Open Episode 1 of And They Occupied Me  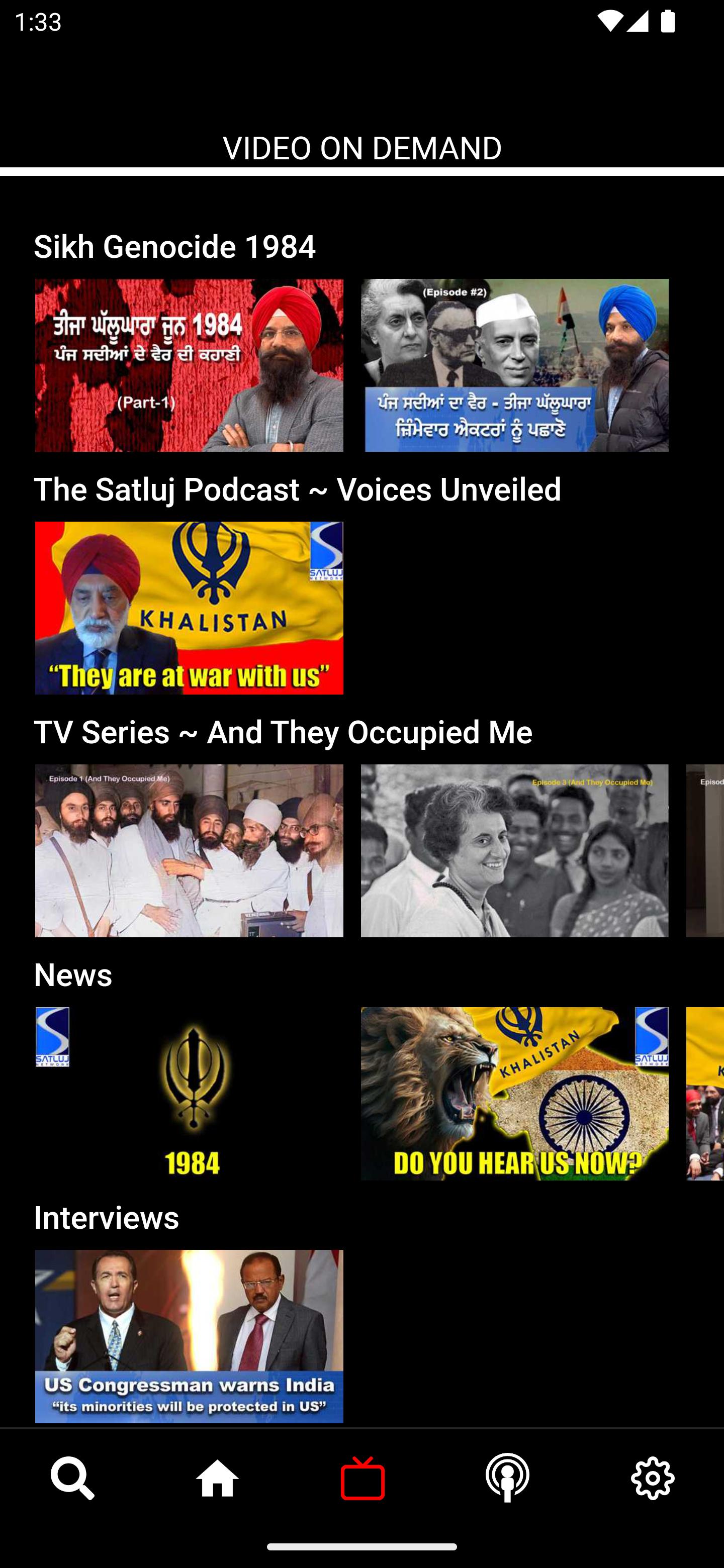(x=189, y=850)
